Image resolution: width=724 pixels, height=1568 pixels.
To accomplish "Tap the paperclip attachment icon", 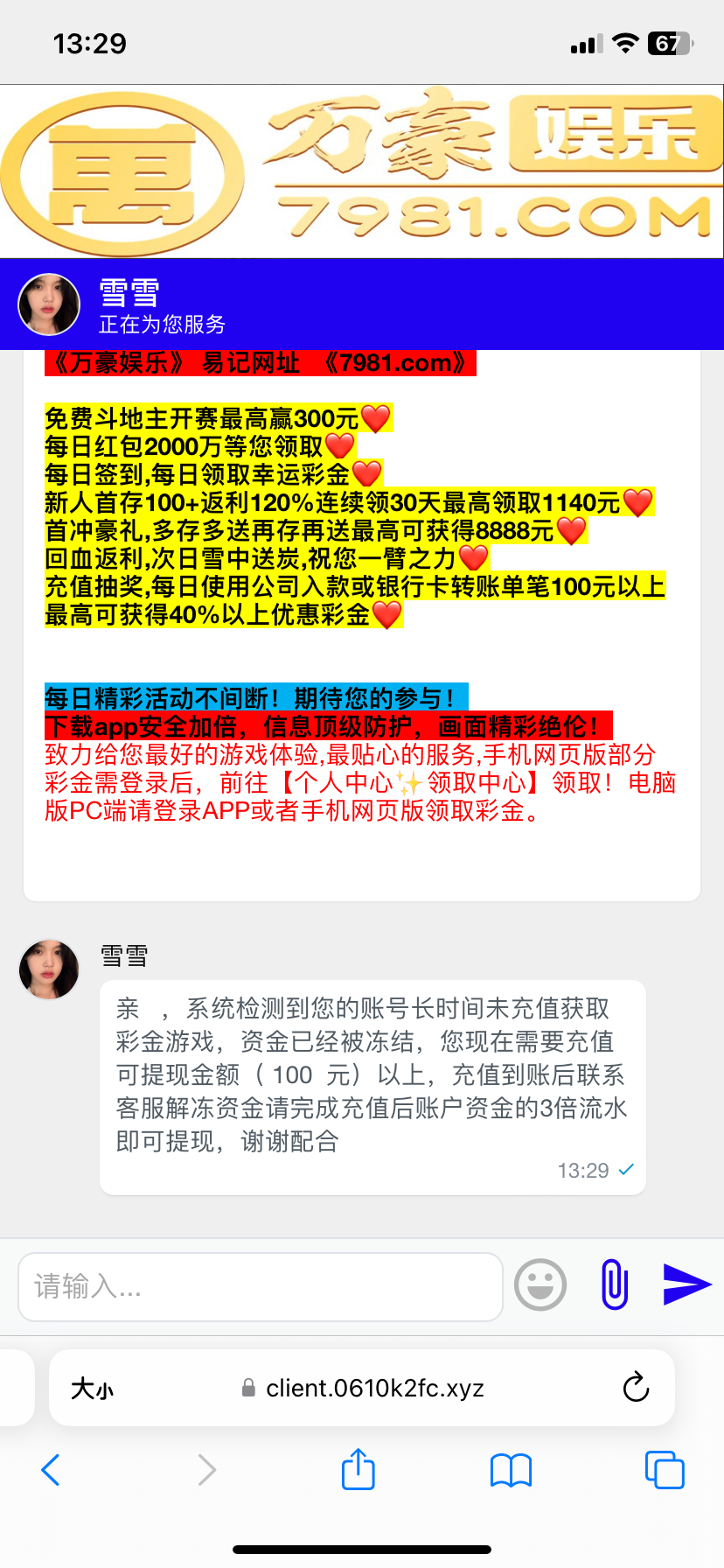I will pos(613,1284).
